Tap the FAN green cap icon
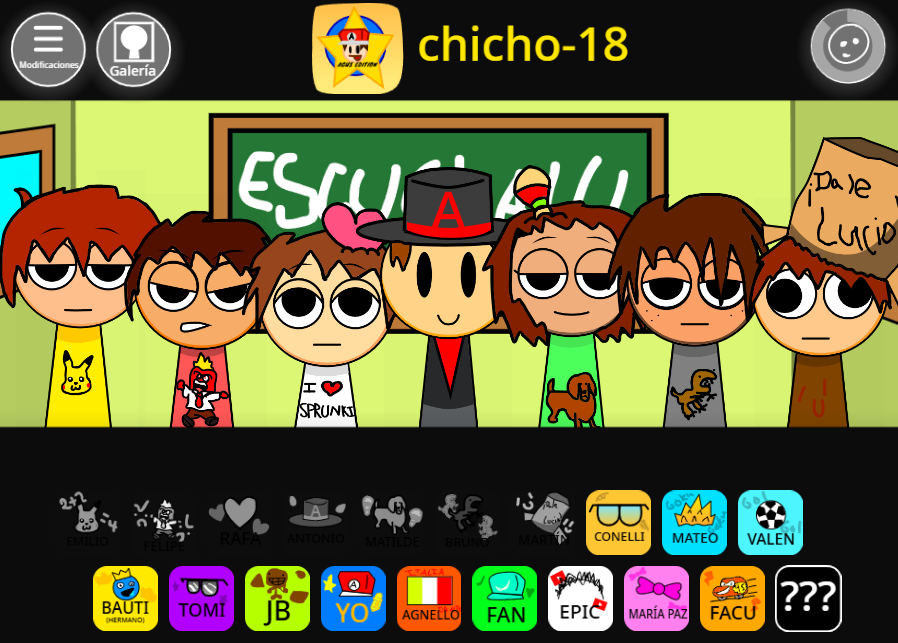 (x=505, y=598)
